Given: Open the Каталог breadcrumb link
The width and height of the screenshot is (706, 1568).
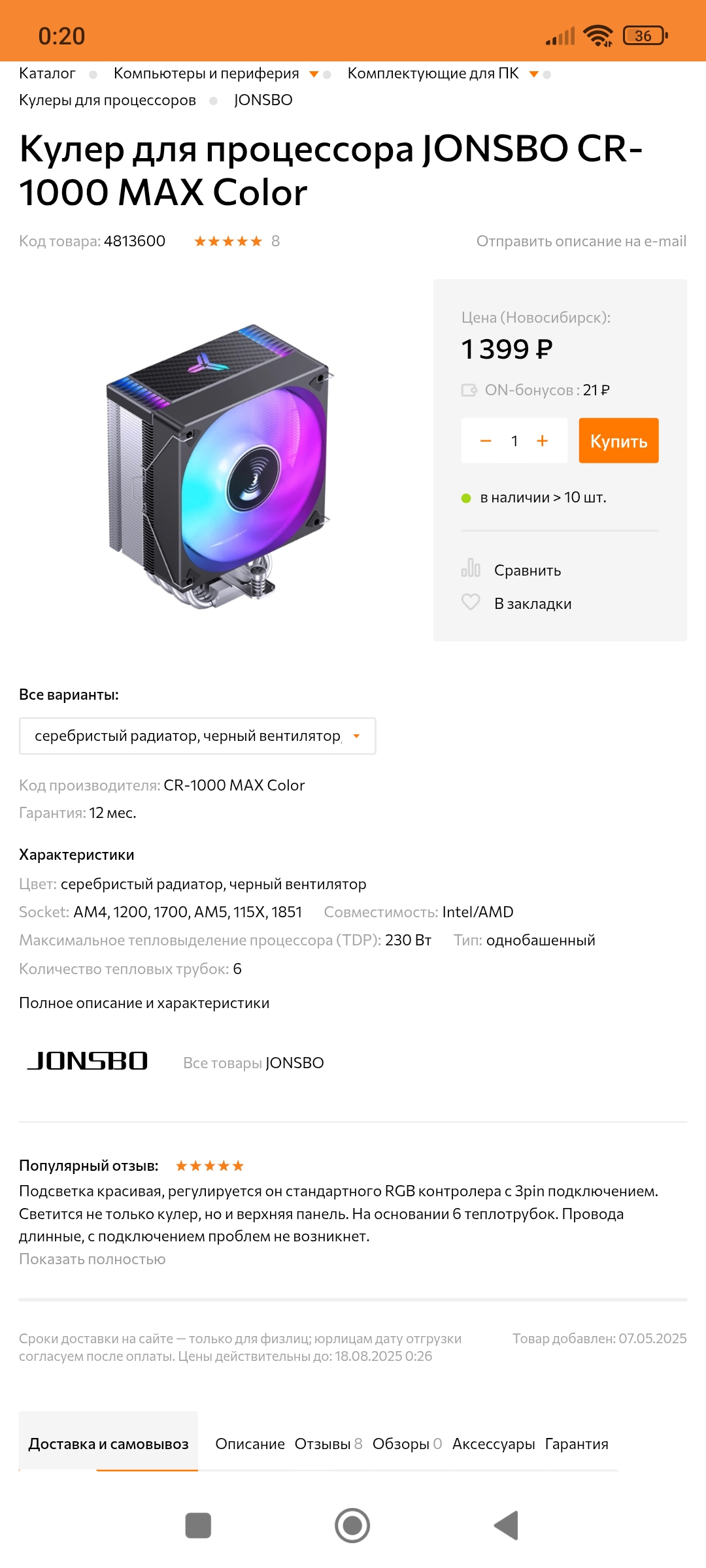Looking at the screenshot, I should (47, 73).
